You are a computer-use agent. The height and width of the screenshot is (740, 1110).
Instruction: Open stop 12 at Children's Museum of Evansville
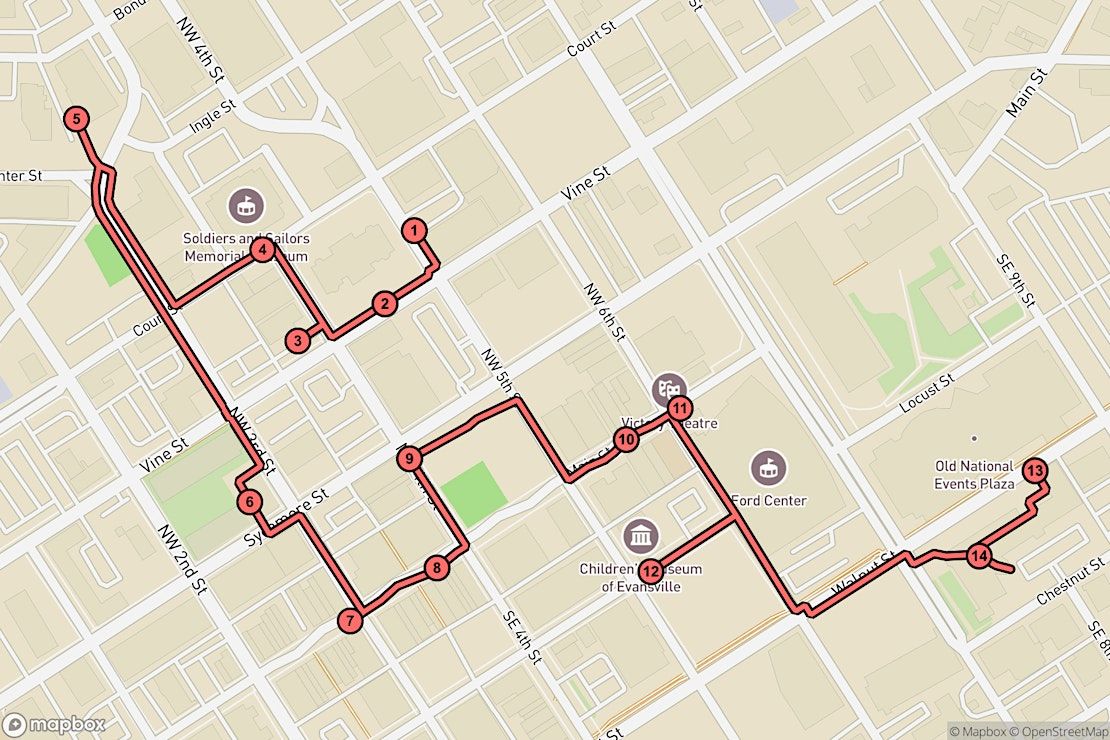(650, 572)
